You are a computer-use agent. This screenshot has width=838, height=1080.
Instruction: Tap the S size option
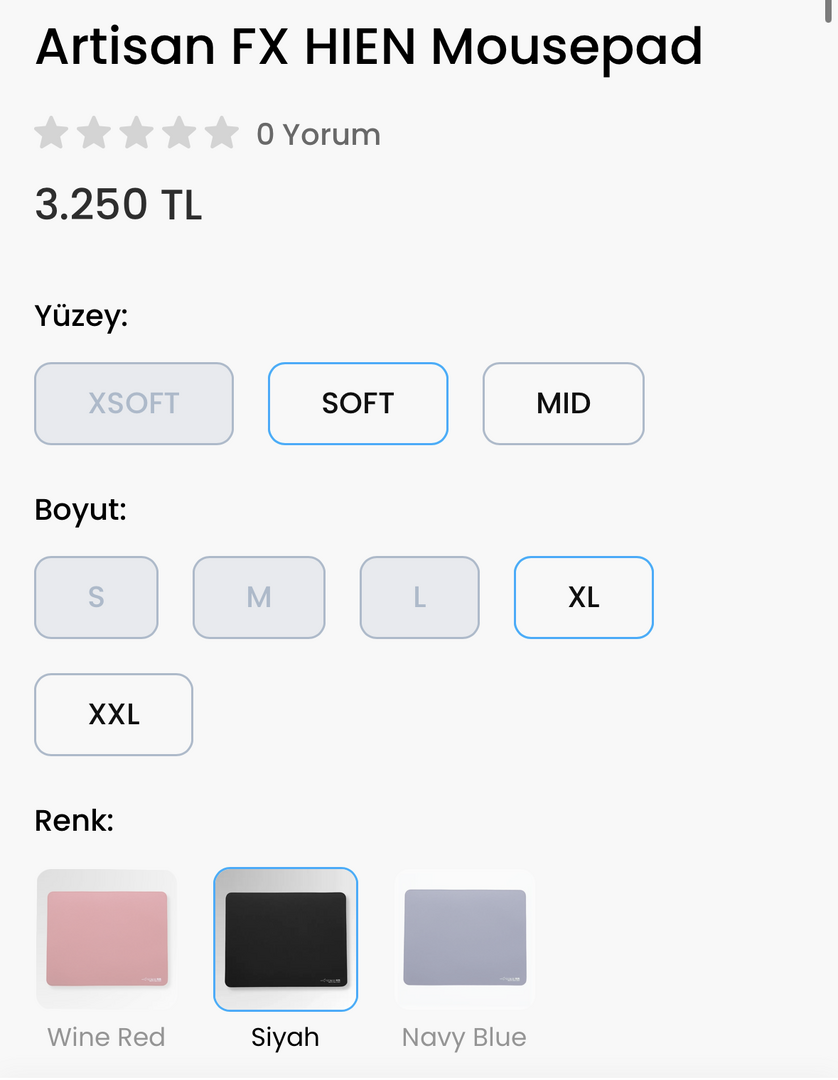pos(96,597)
